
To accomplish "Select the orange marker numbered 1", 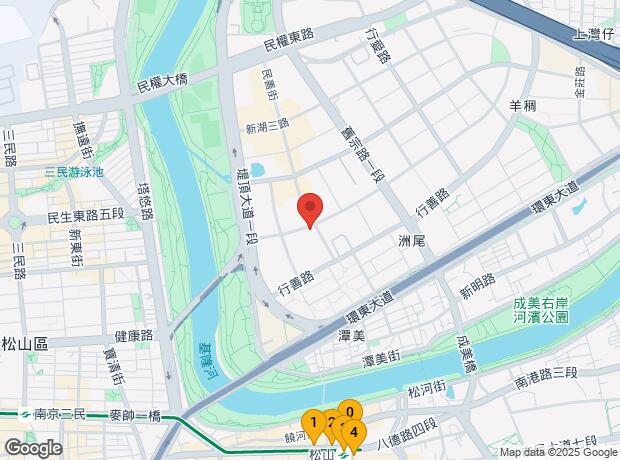I will [313, 422].
